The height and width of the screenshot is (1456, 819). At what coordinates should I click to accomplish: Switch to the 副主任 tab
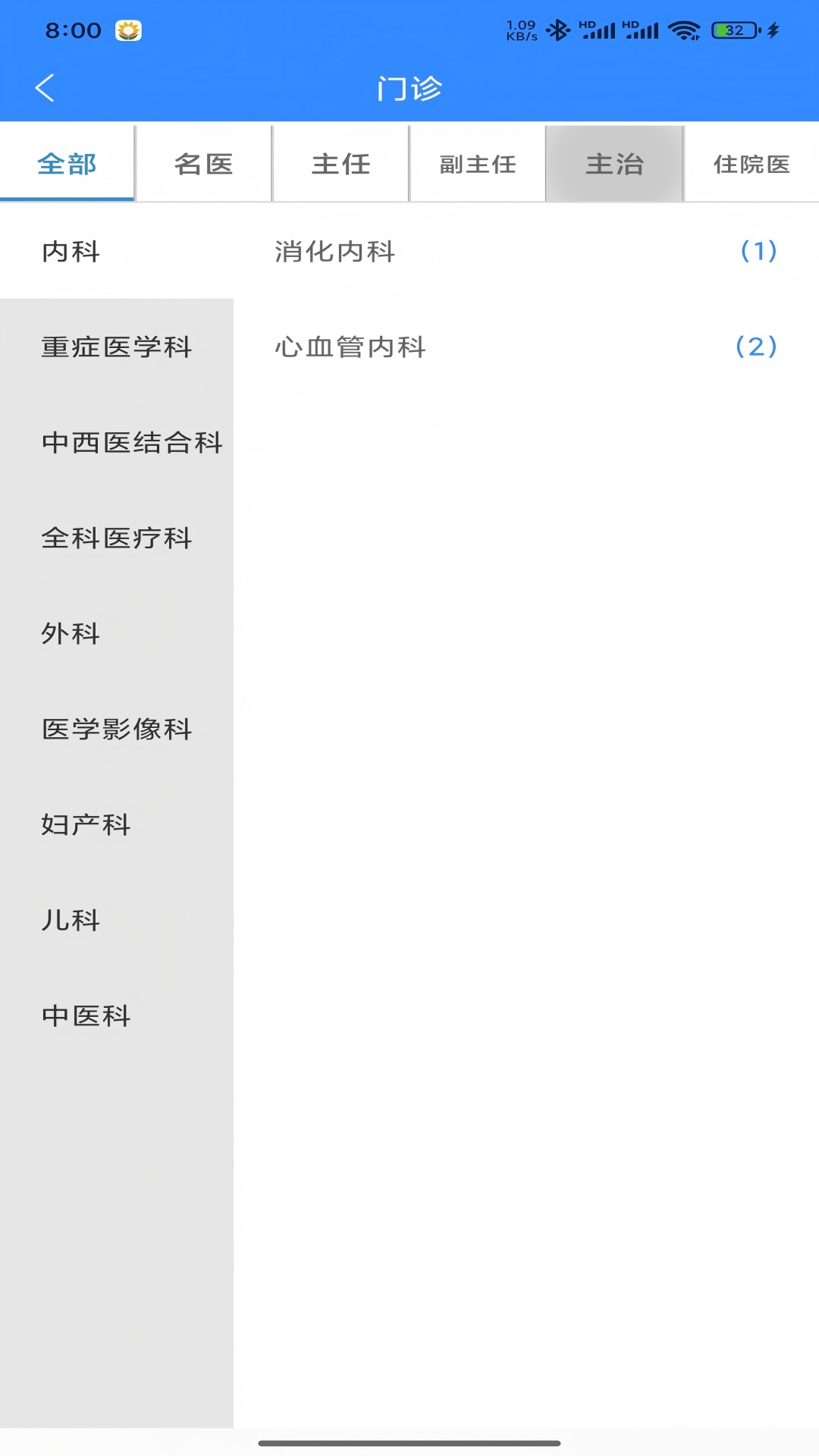click(x=477, y=163)
